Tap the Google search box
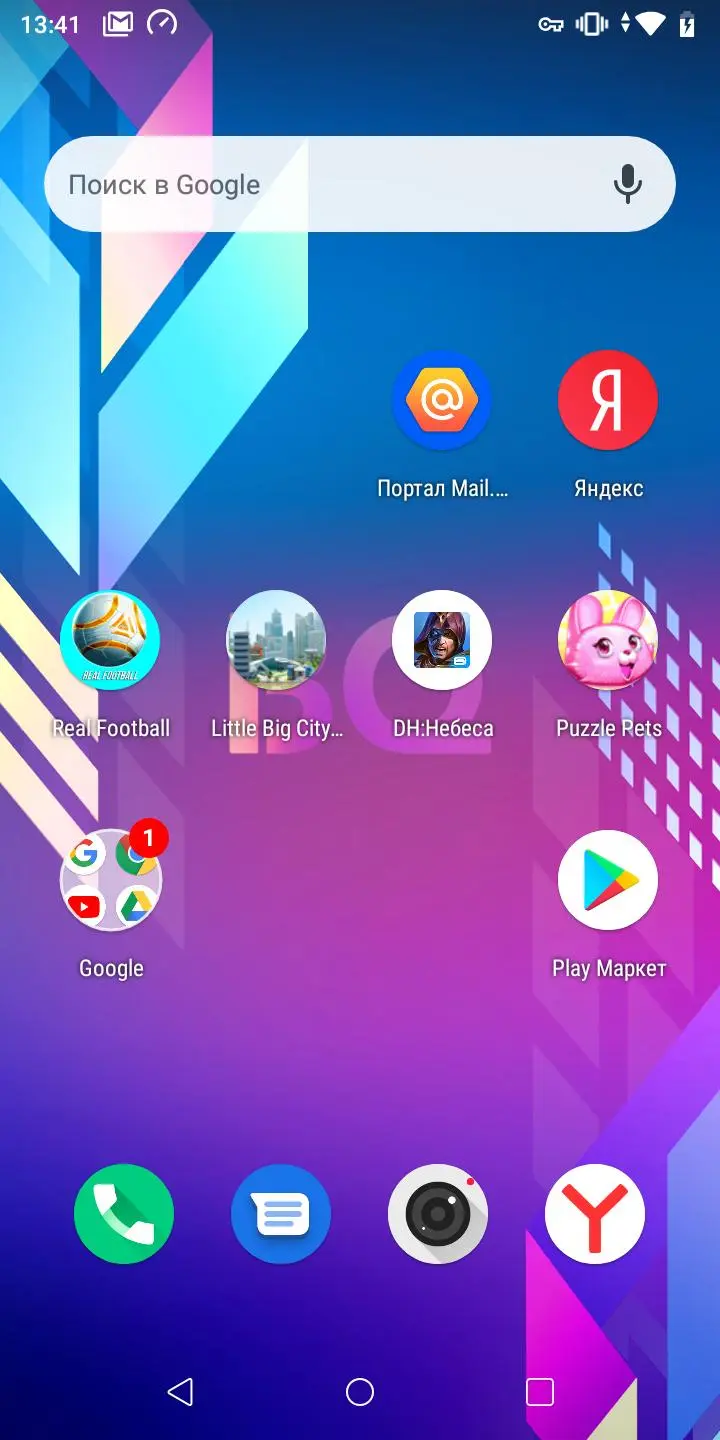 pyautogui.click(x=320, y=184)
